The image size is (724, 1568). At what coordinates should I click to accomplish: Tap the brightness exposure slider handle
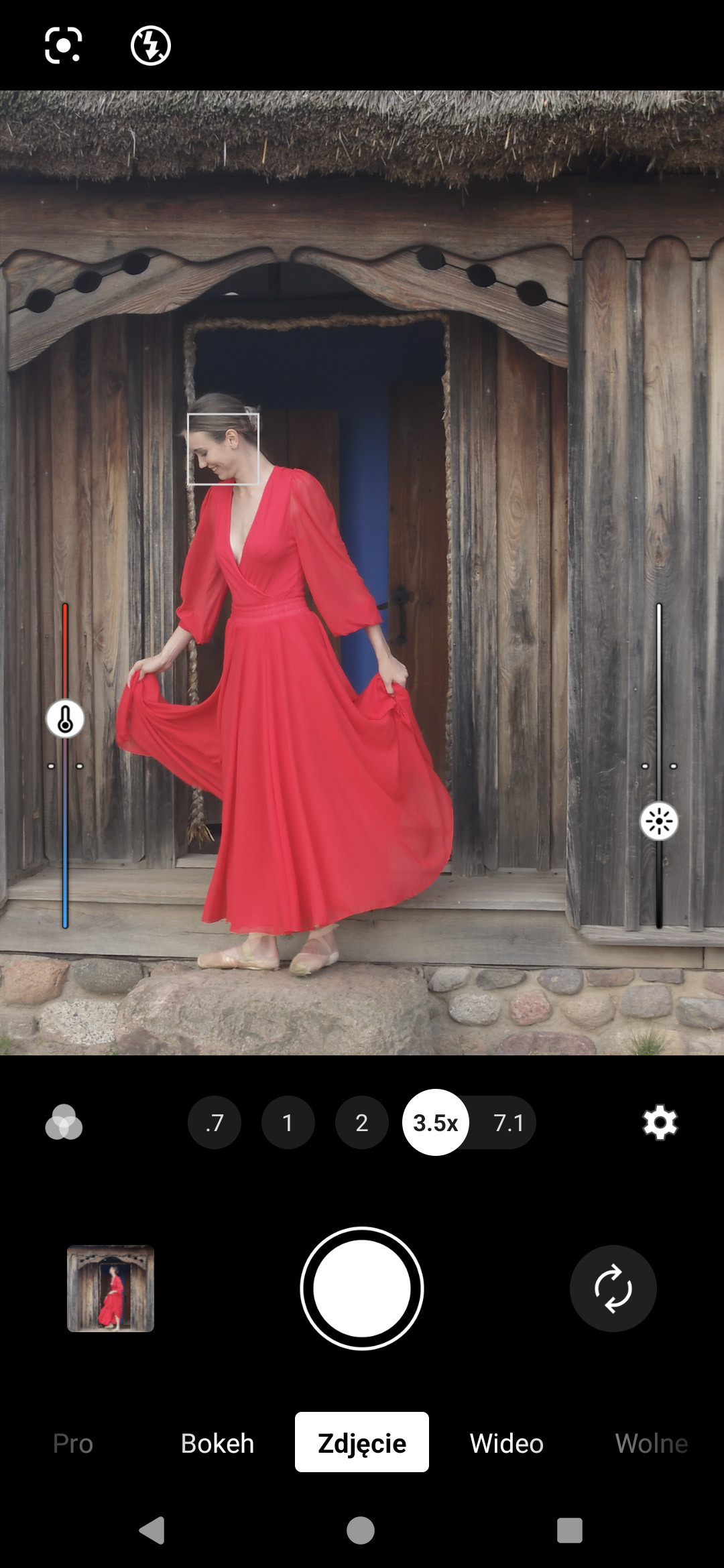659,822
